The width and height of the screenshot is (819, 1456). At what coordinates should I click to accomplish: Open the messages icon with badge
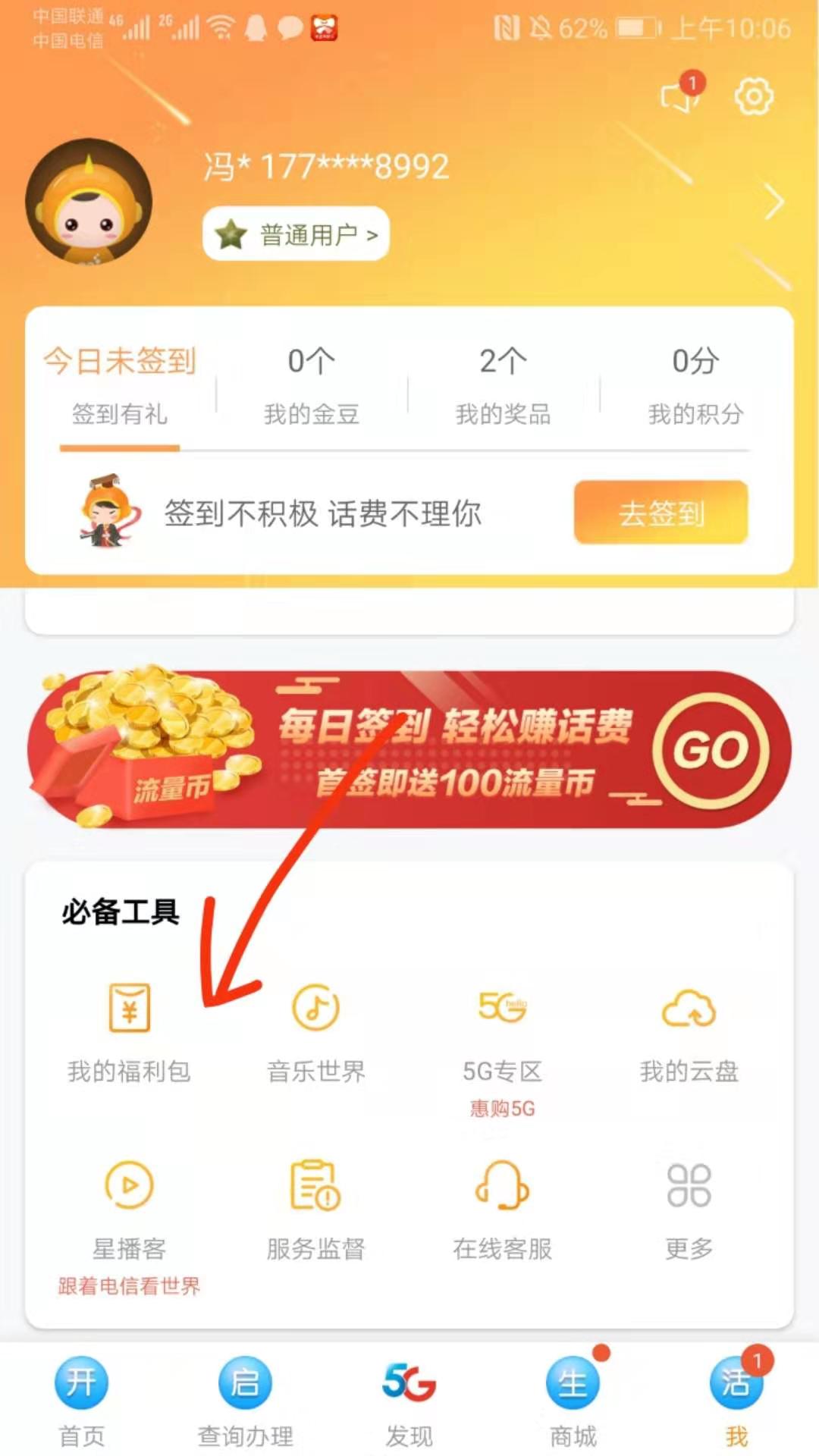[679, 96]
